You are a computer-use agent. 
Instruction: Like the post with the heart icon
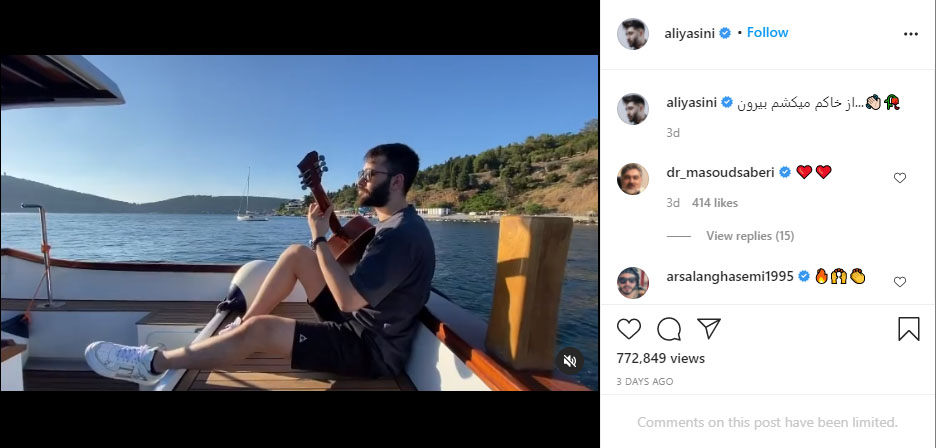[629, 329]
